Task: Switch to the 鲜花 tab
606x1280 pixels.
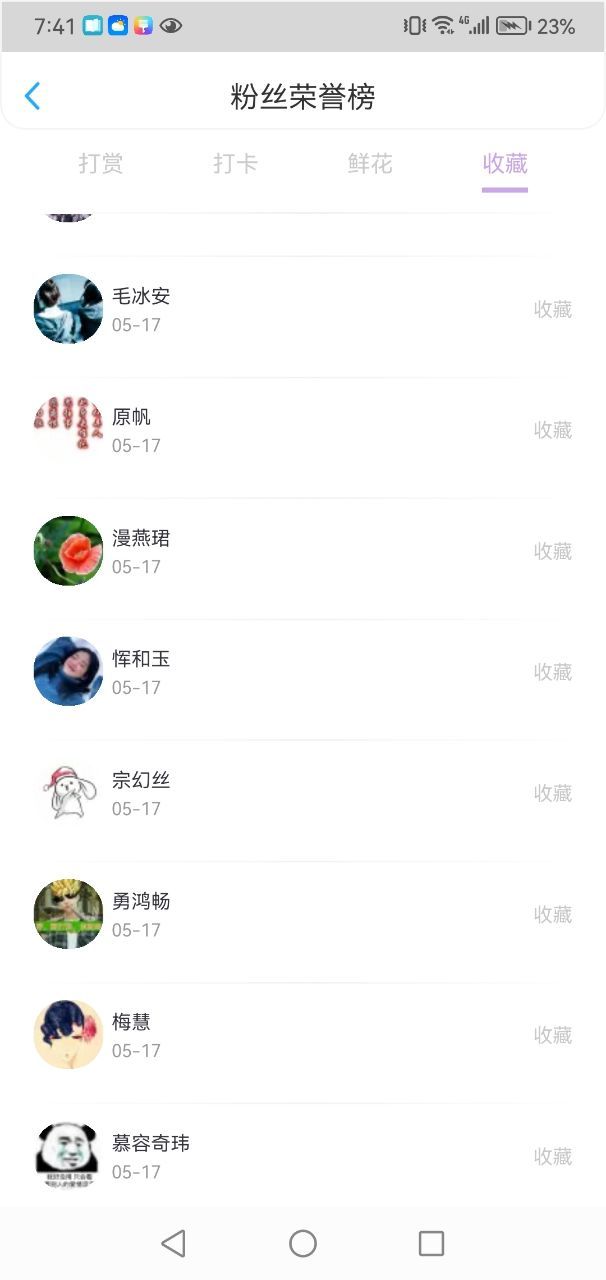Action: coord(370,164)
